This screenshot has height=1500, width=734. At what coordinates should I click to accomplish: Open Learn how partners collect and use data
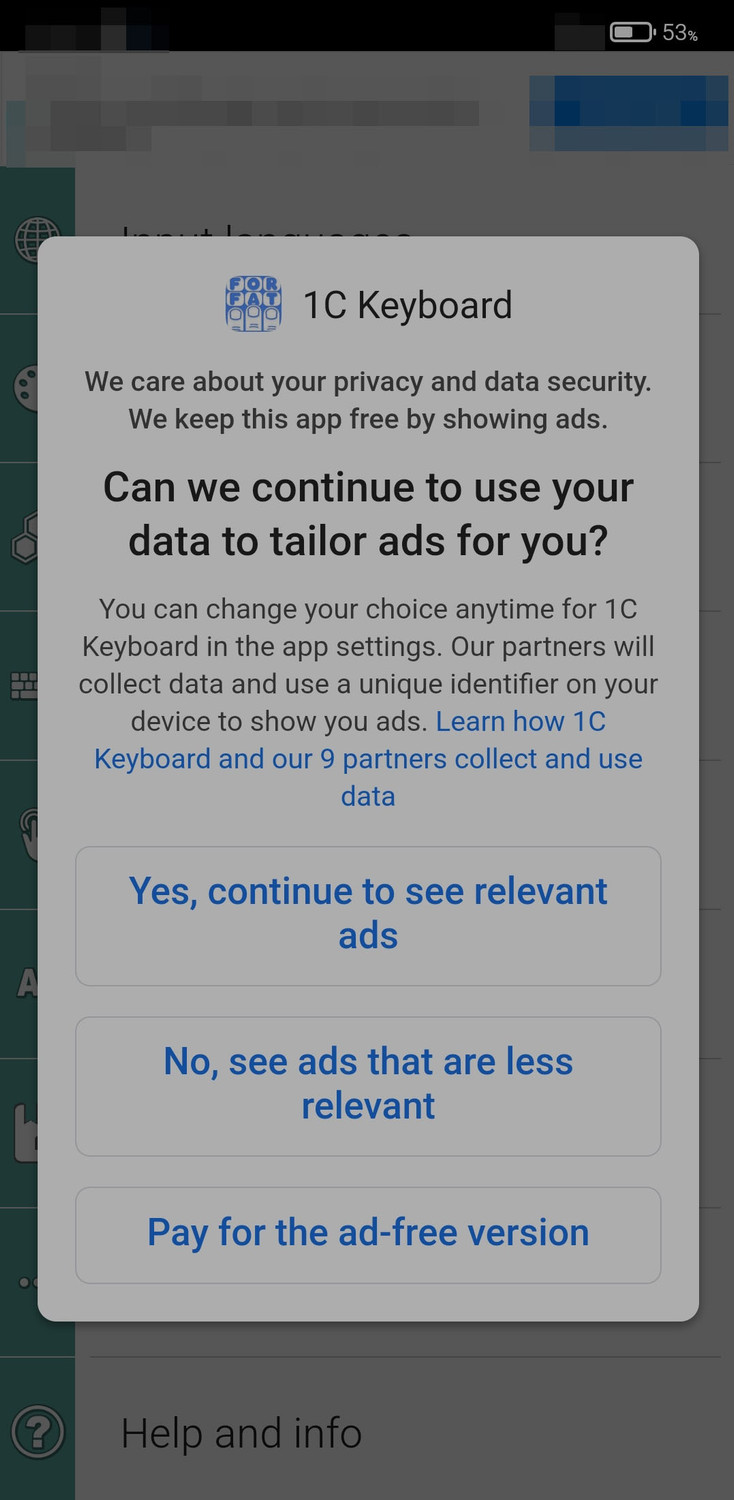click(368, 759)
